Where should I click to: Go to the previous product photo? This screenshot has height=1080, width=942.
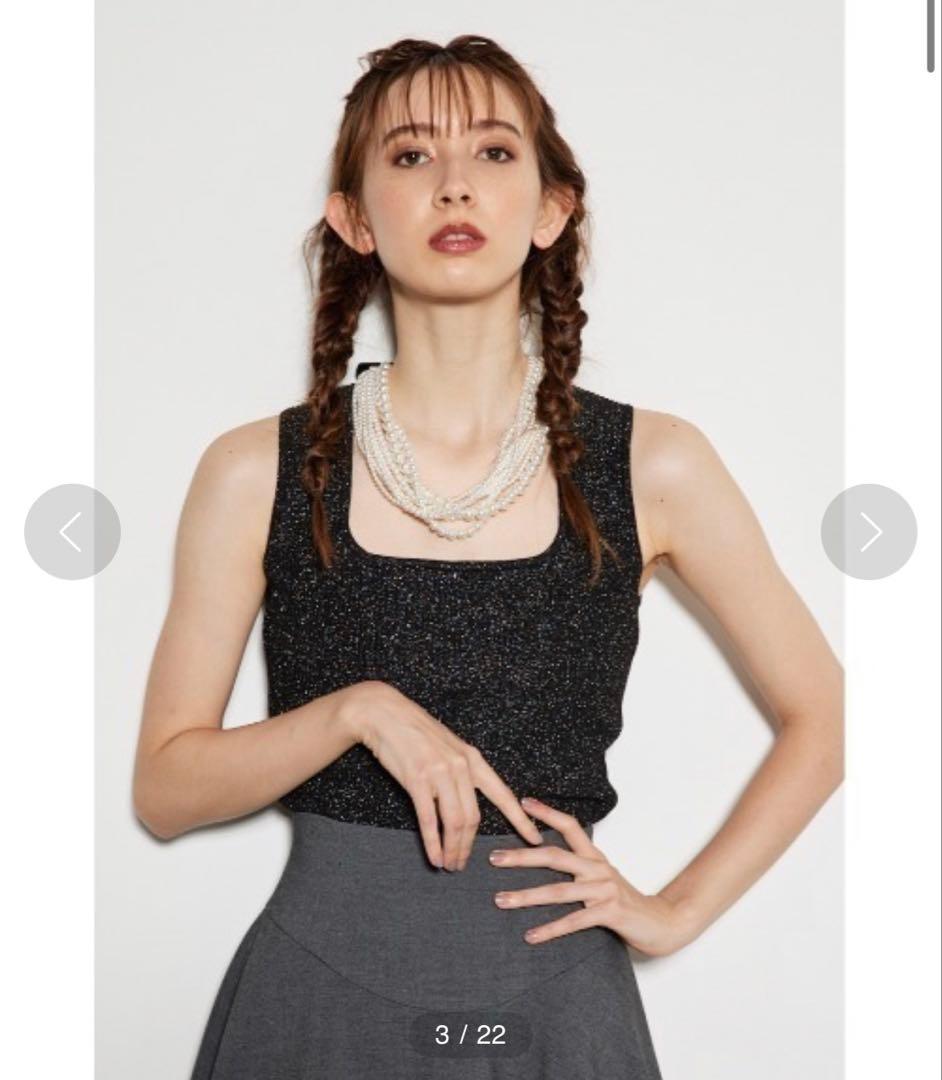pos(72,532)
